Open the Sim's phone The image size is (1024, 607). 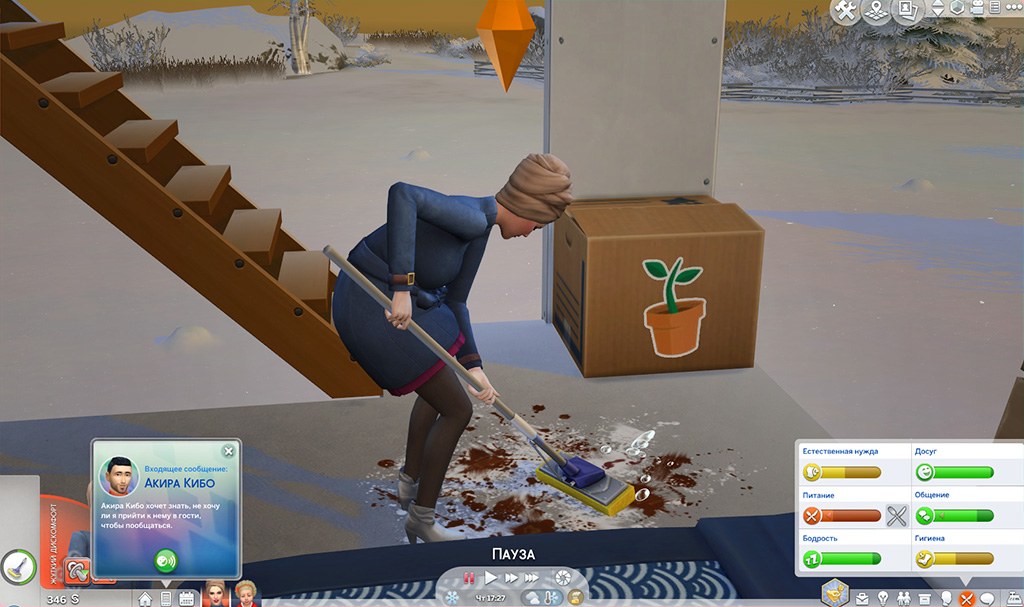pos(166,598)
